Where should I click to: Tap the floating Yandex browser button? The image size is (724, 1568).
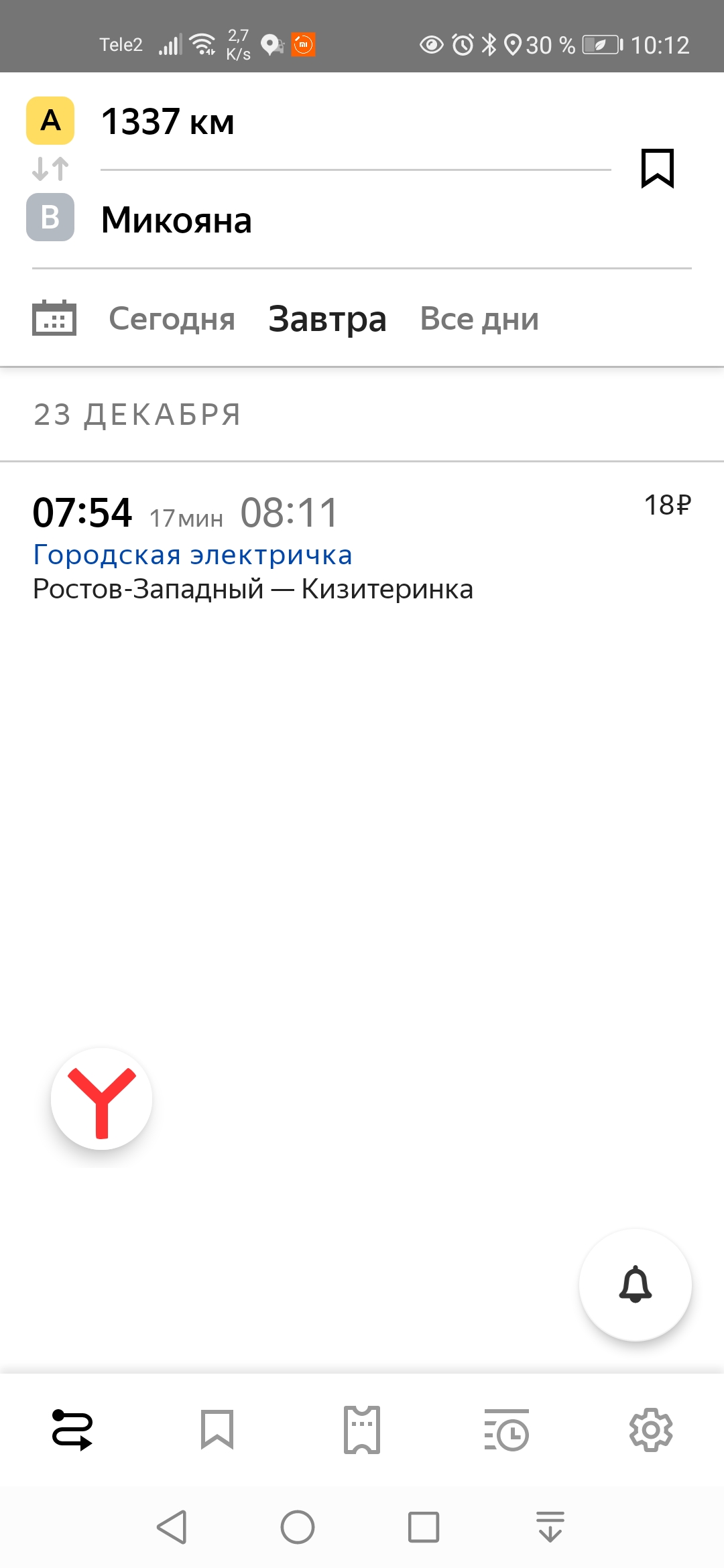[x=102, y=1099]
